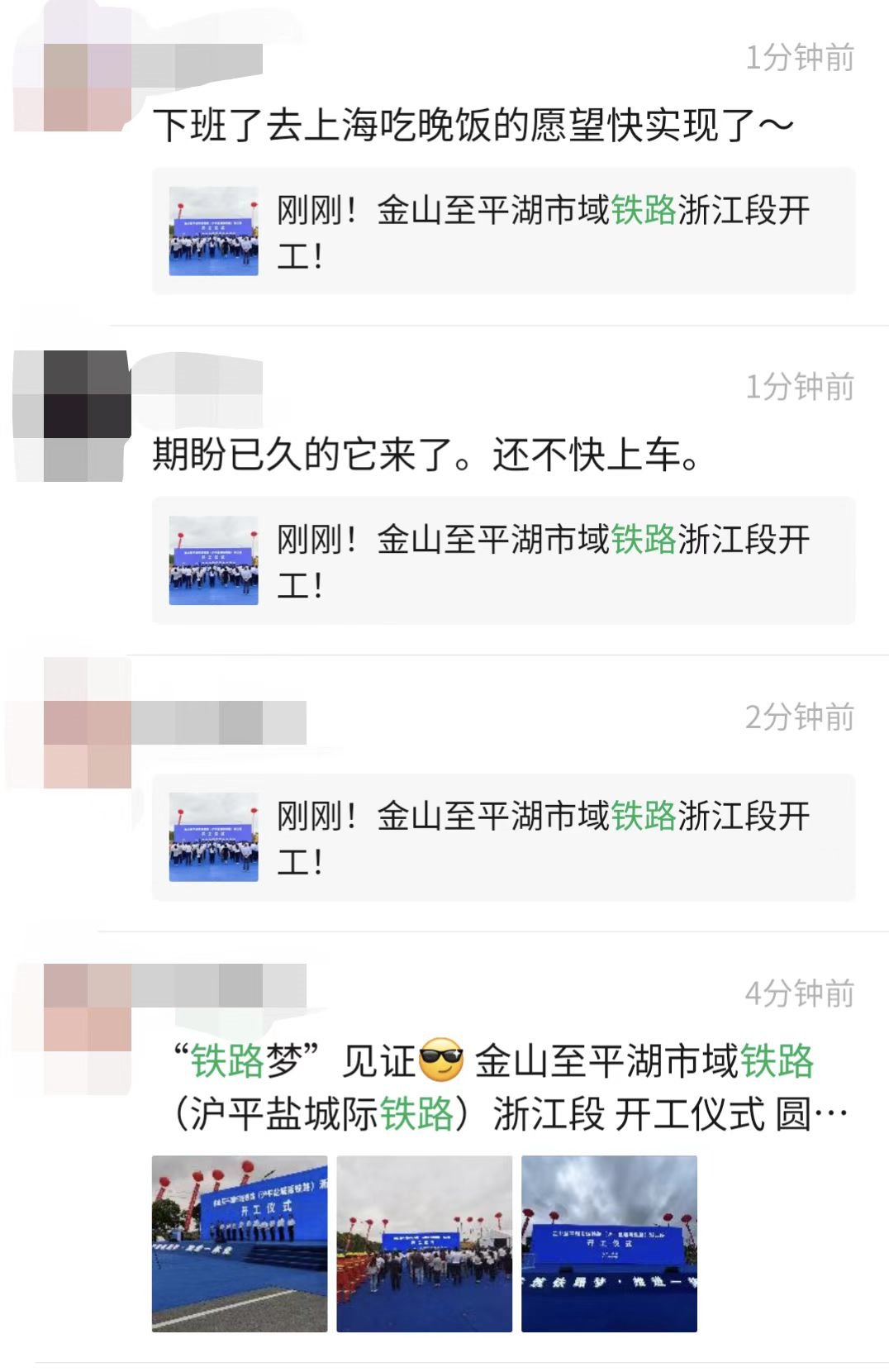The image size is (889, 1372).
Task: Open article card under '下班了去上海吃晚饭' post
Action: point(503,231)
